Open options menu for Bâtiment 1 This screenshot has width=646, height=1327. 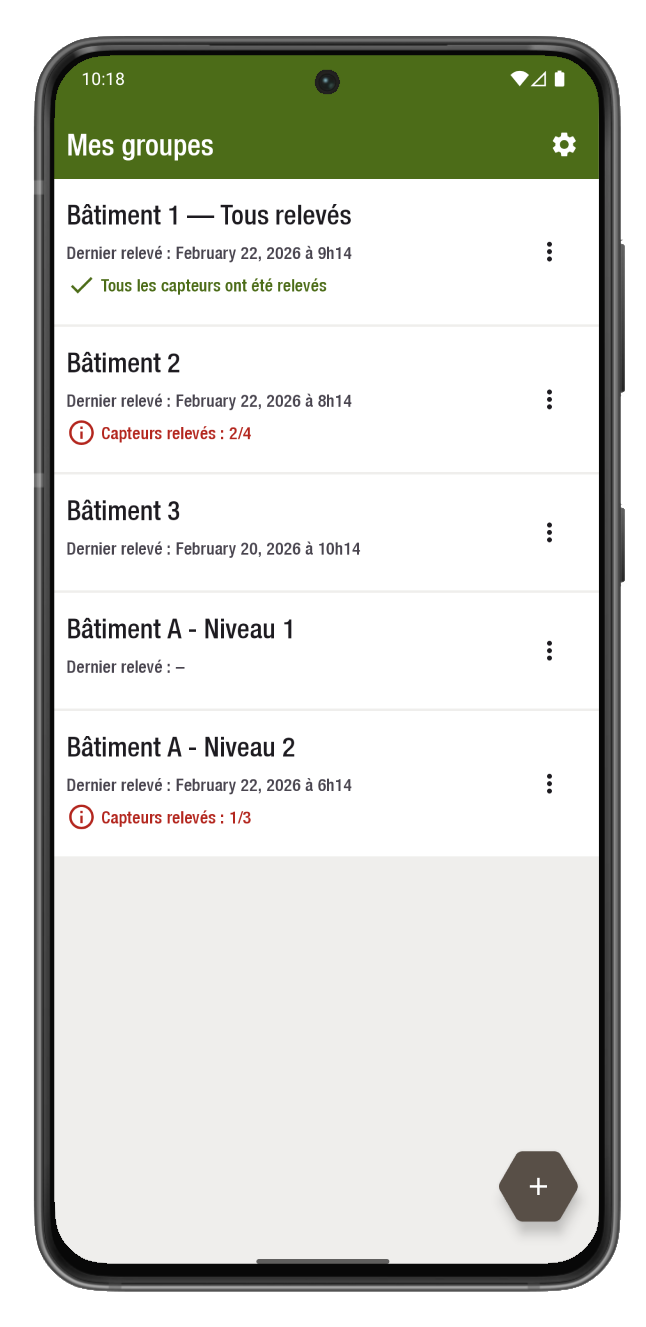coord(549,252)
